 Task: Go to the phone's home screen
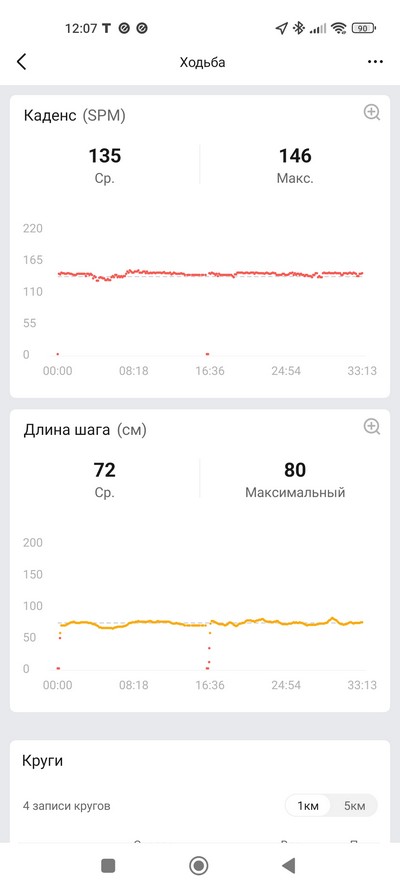[x=198, y=865]
